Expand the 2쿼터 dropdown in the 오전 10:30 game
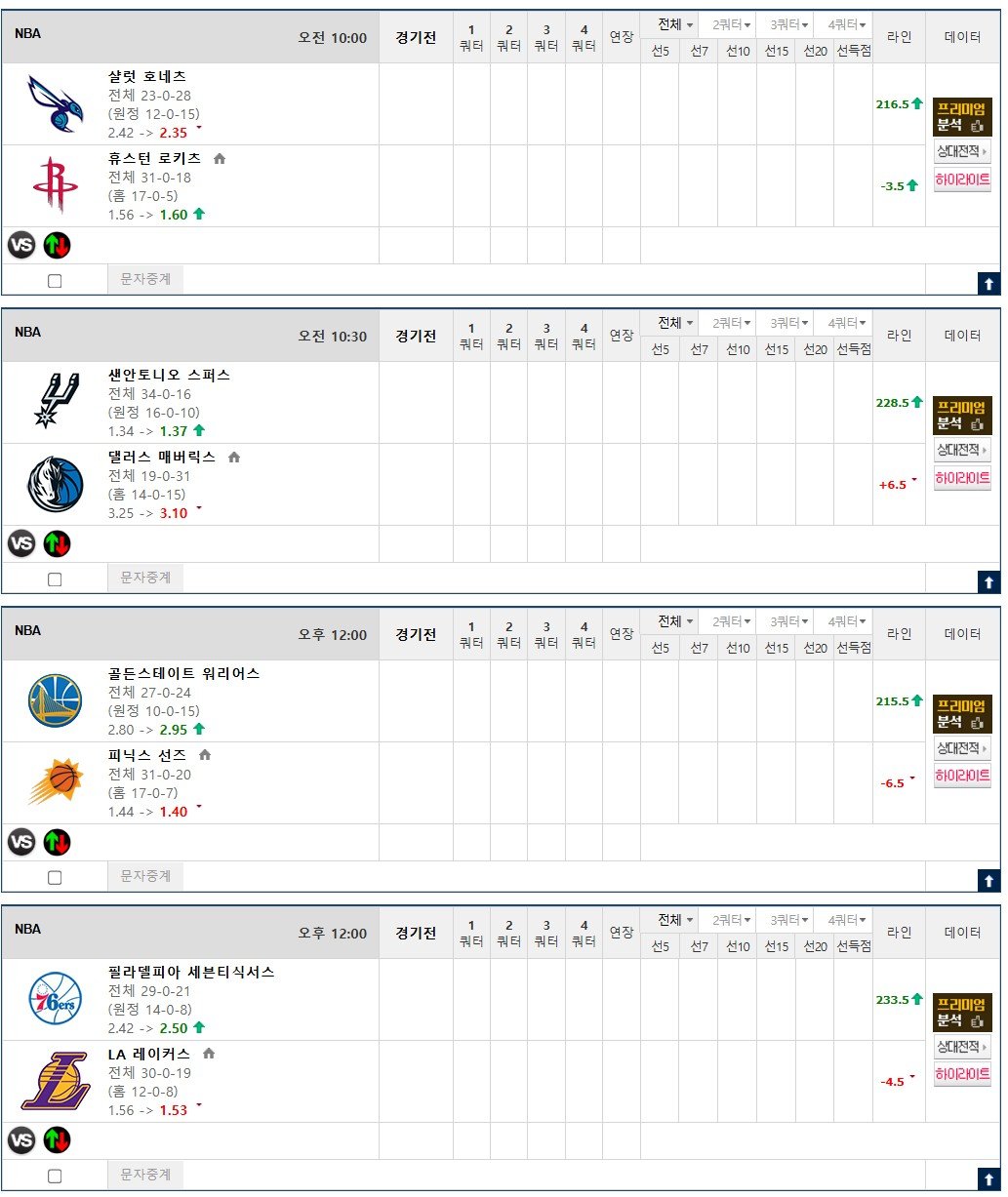Screen dimensions: 1008x1197 731,323
